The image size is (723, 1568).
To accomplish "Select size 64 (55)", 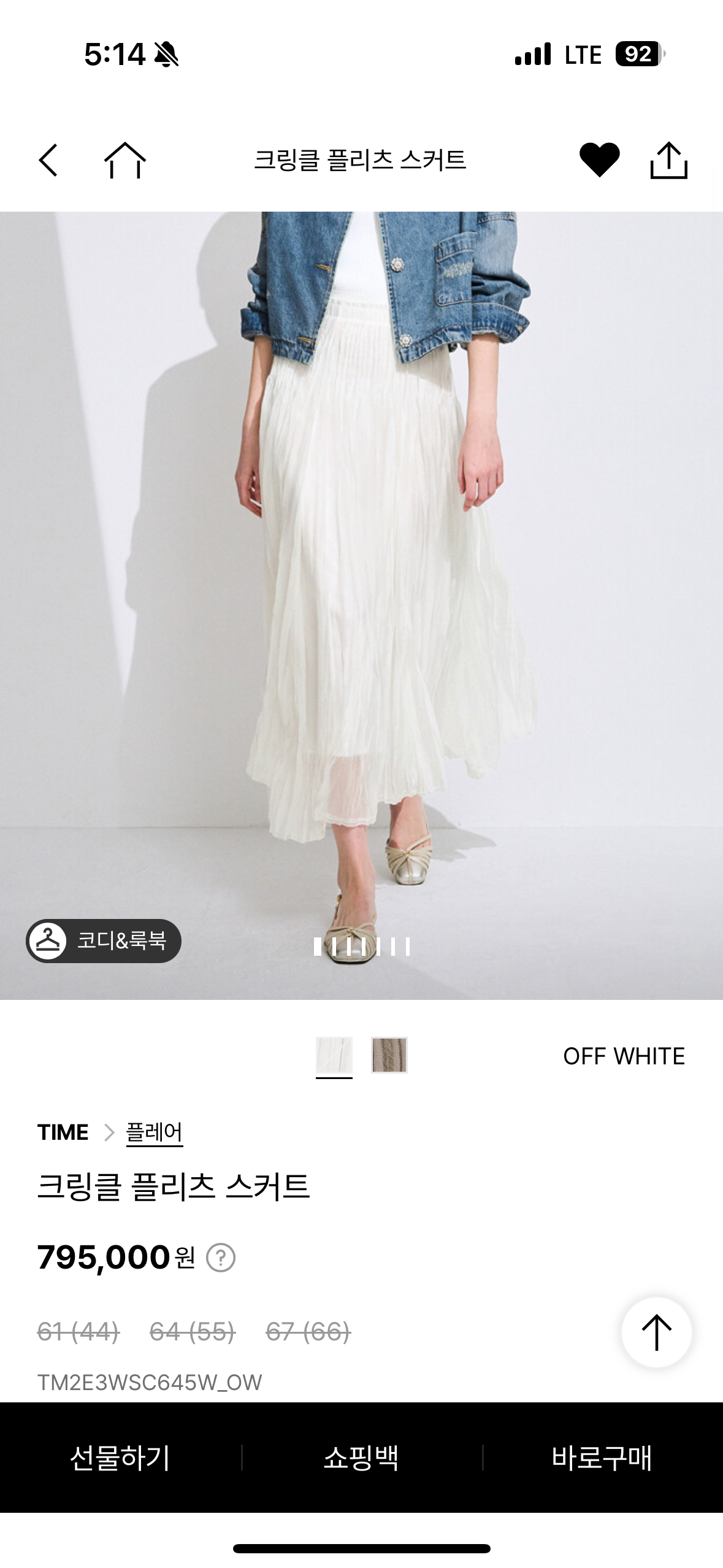I will 193,1332.
